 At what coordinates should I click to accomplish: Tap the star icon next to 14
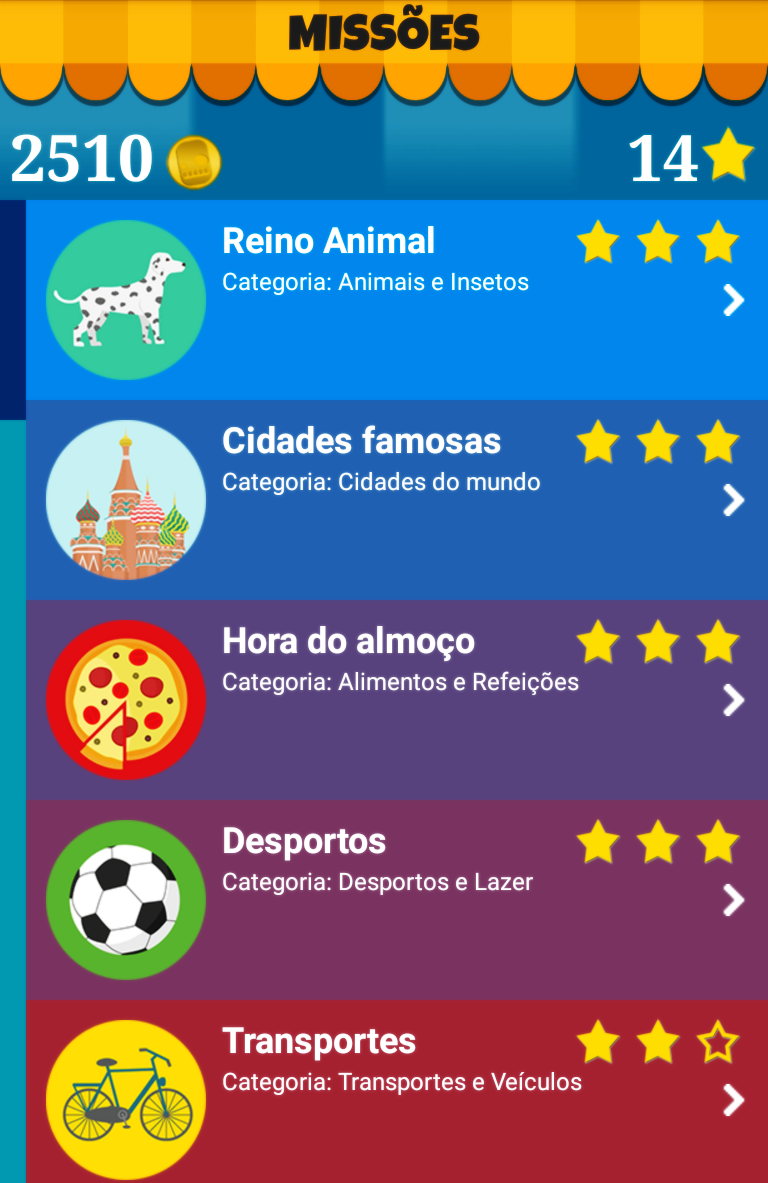(729, 155)
